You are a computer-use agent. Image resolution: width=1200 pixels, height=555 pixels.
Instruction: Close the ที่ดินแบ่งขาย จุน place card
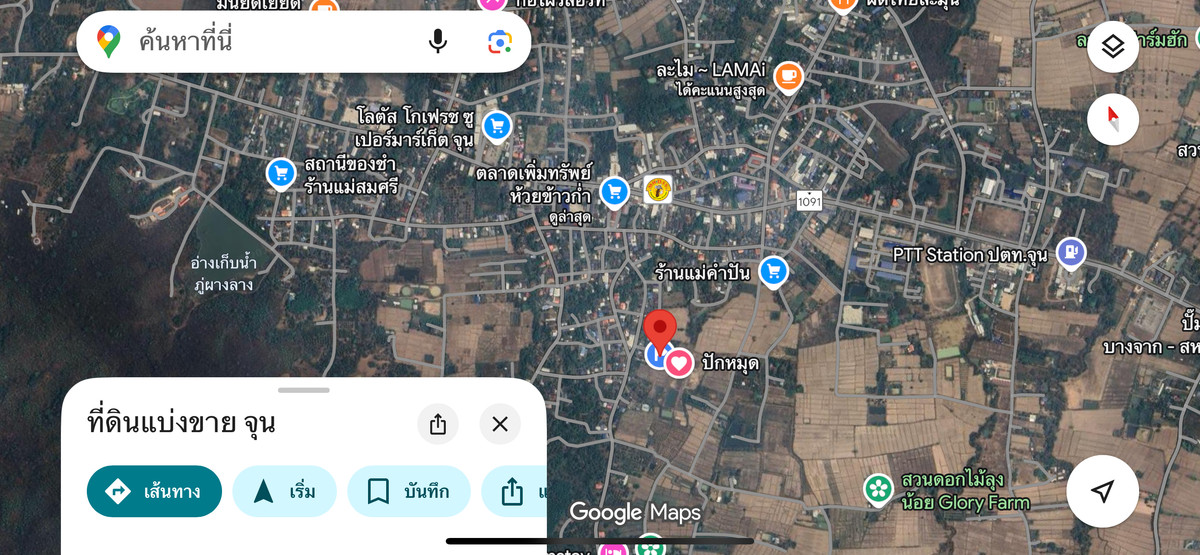tap(500, 424)
